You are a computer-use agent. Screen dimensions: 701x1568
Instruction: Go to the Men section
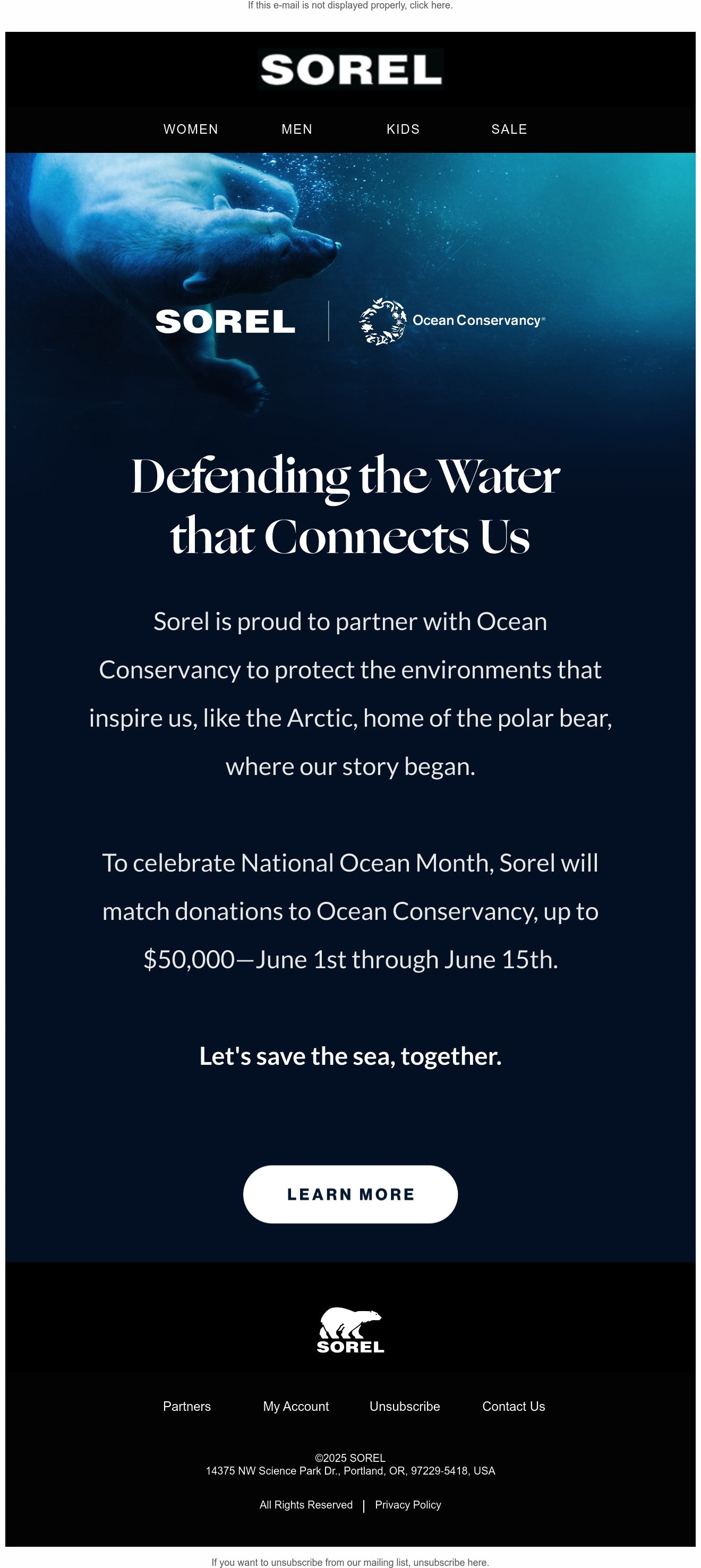click(297, 129)
